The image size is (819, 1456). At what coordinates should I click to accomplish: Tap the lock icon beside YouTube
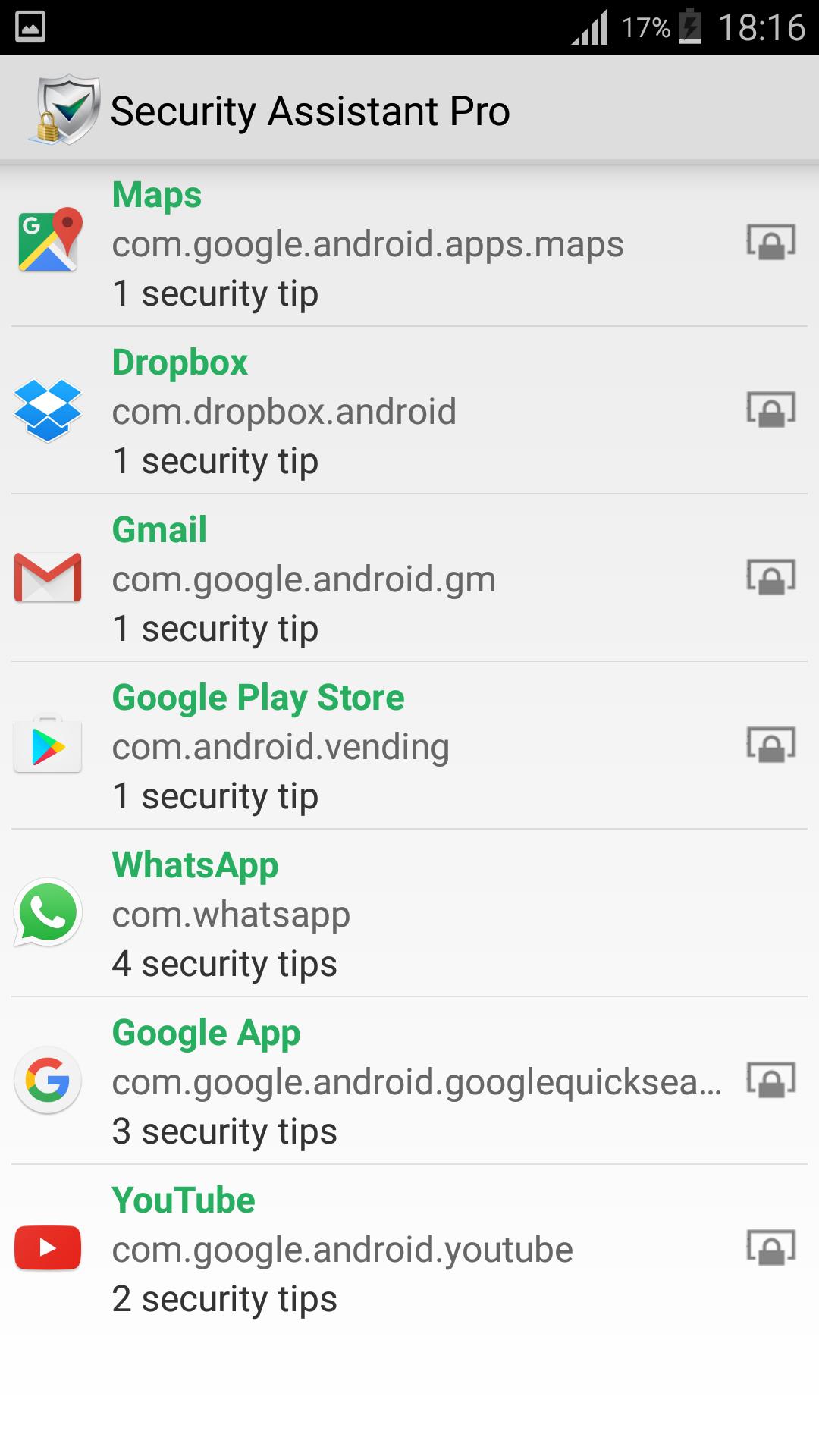click(770, 1249)
